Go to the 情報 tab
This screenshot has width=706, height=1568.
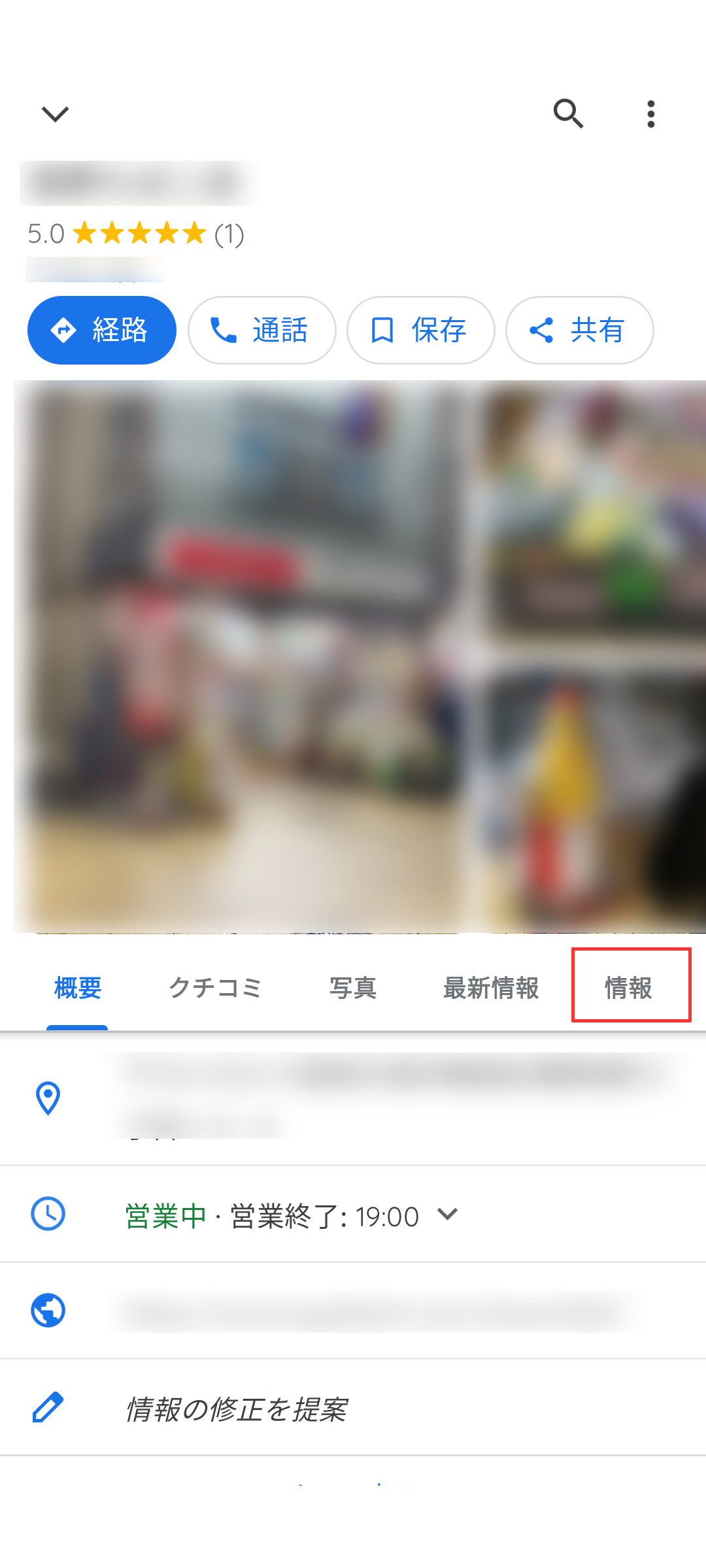click(x=629, y=988)
